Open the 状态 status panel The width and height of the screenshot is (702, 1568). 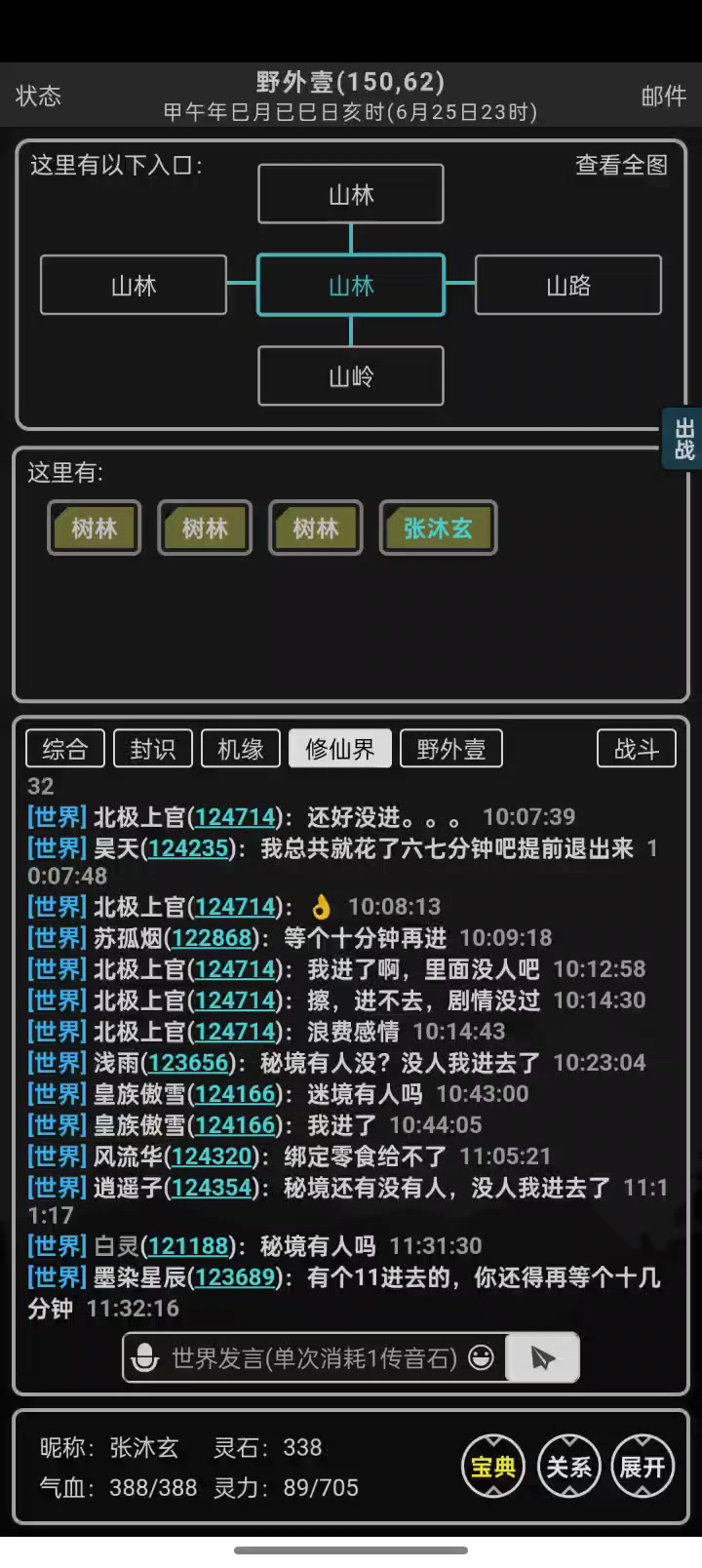pos(39,96)
